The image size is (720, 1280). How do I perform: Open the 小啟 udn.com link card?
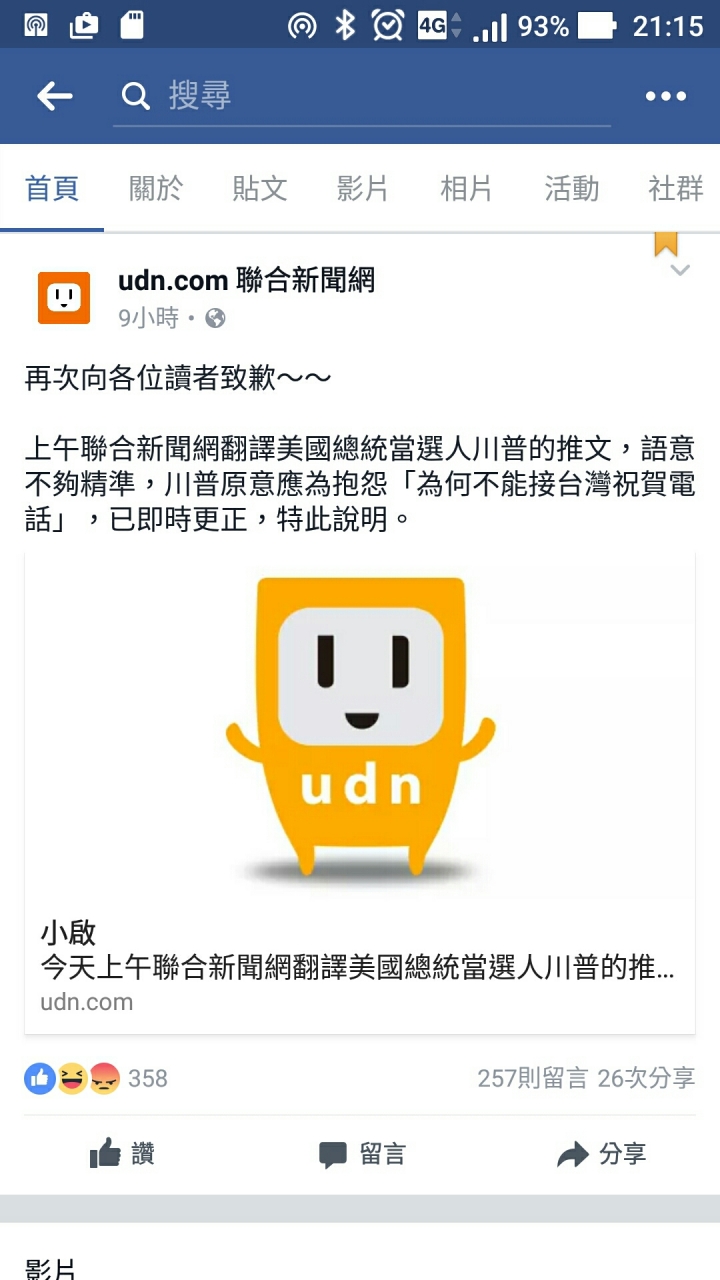point(360,792)
